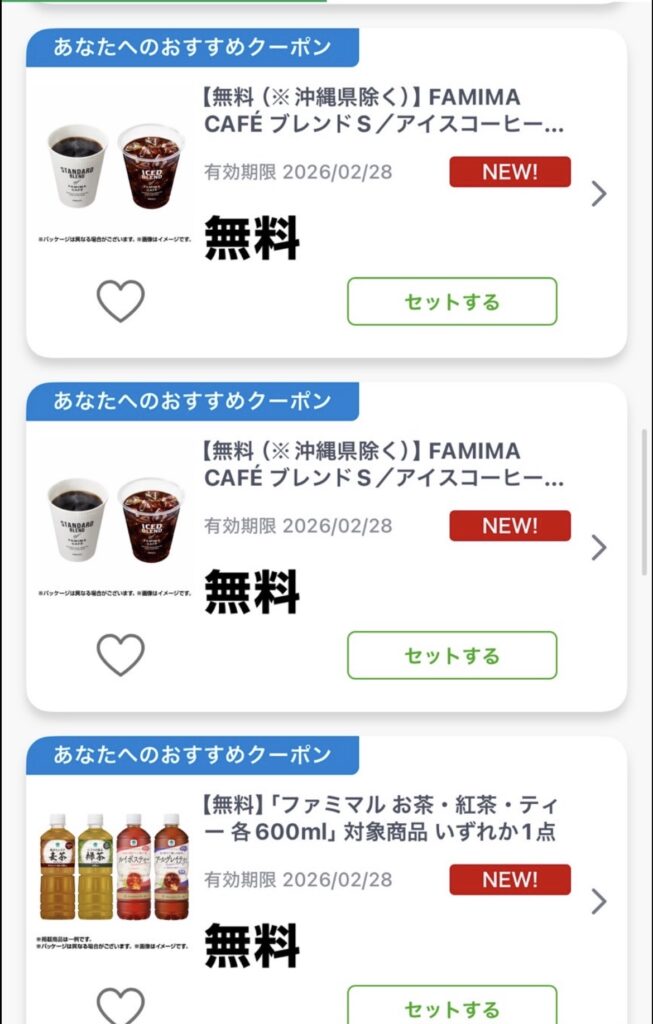
Task: Favorite the first FAMIMA CAFÉ coffee coupon
Action: coord(120,300)
